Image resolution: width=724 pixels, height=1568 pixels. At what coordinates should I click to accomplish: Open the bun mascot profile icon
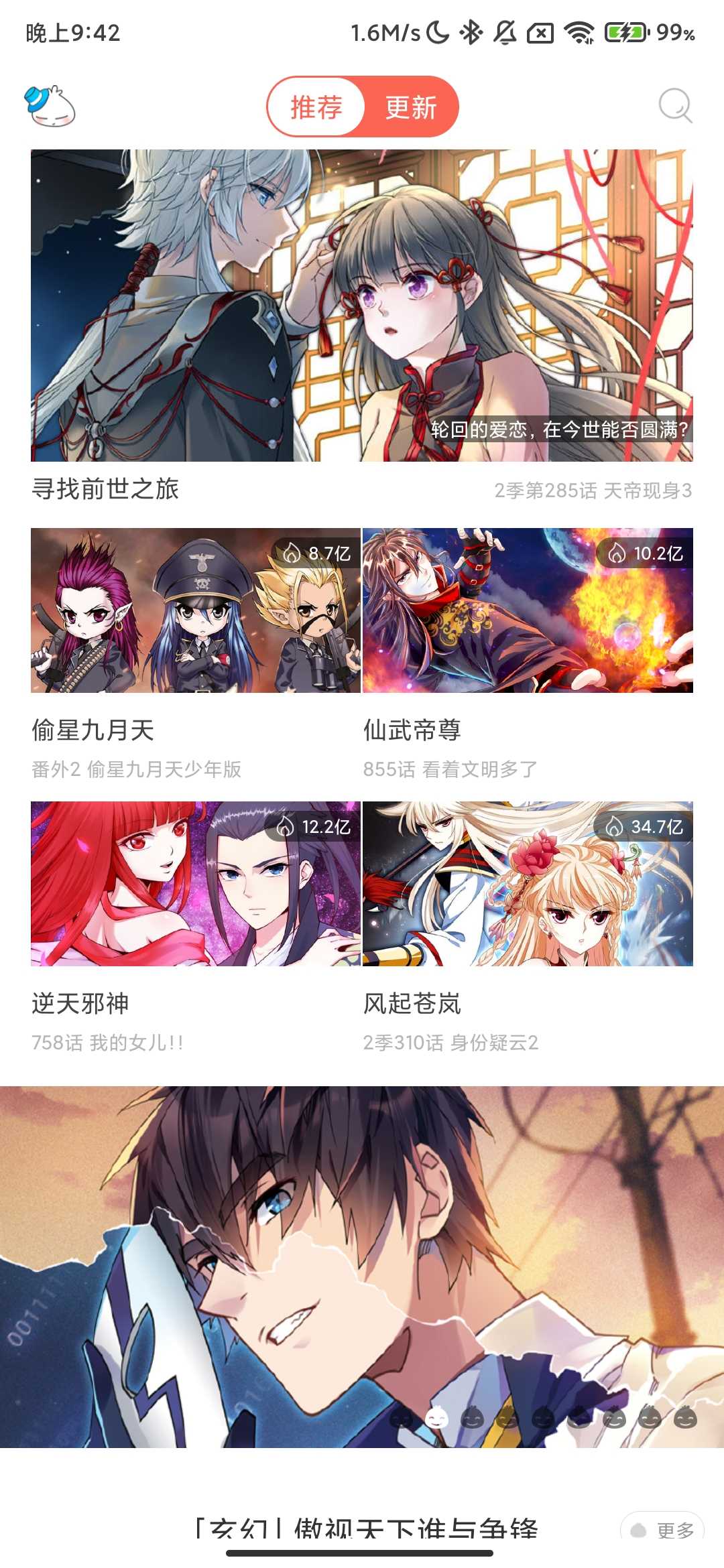pos(50,106)
